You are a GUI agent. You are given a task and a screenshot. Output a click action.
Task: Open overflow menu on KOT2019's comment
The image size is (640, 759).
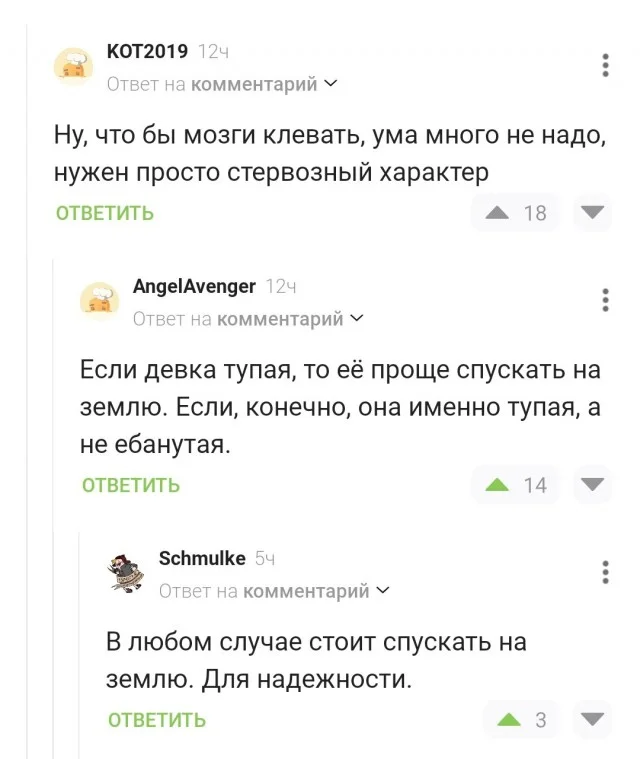tap(606, 65)
